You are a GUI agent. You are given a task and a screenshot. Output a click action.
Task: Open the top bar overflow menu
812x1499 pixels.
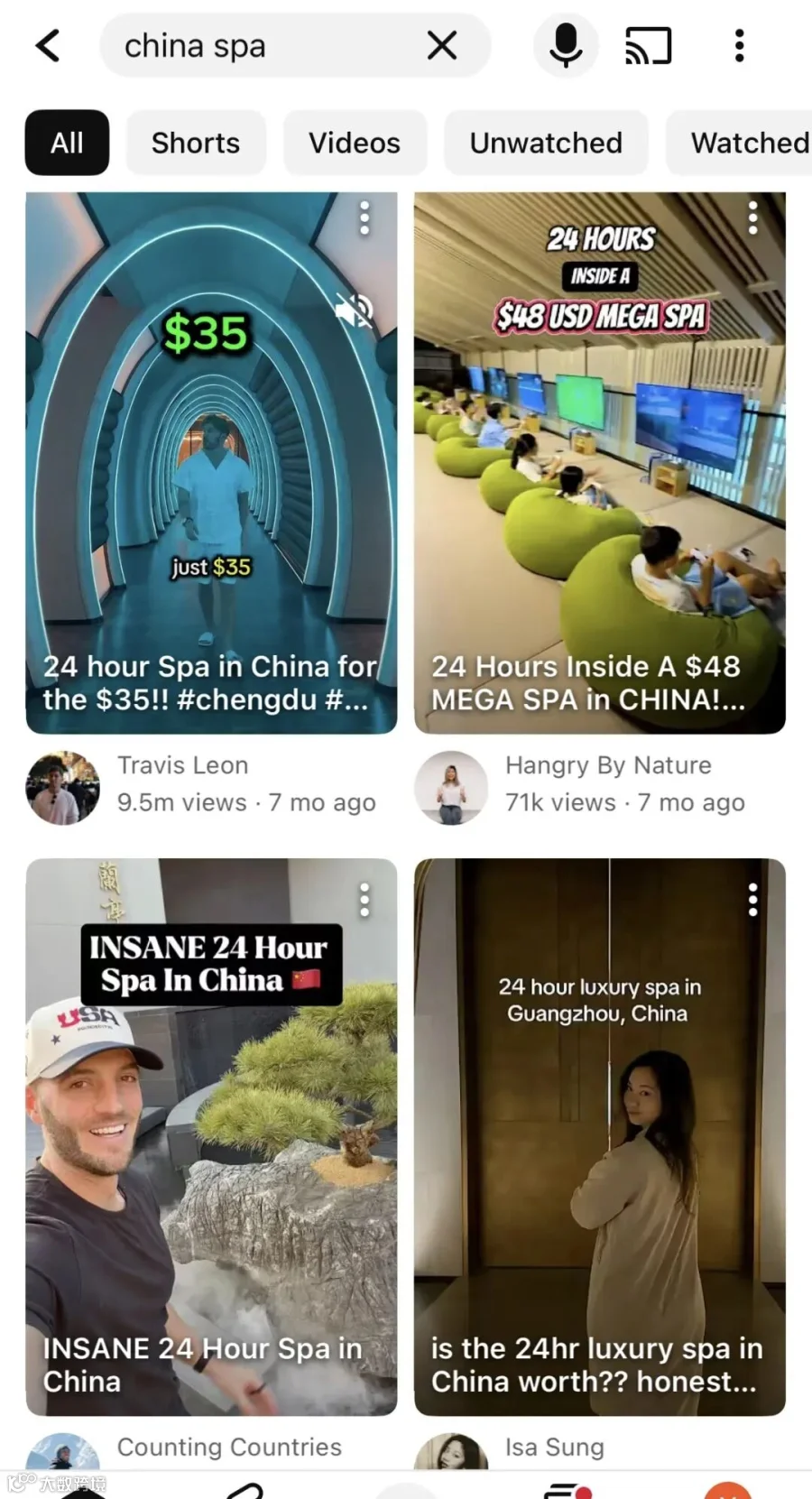(740, 45)
